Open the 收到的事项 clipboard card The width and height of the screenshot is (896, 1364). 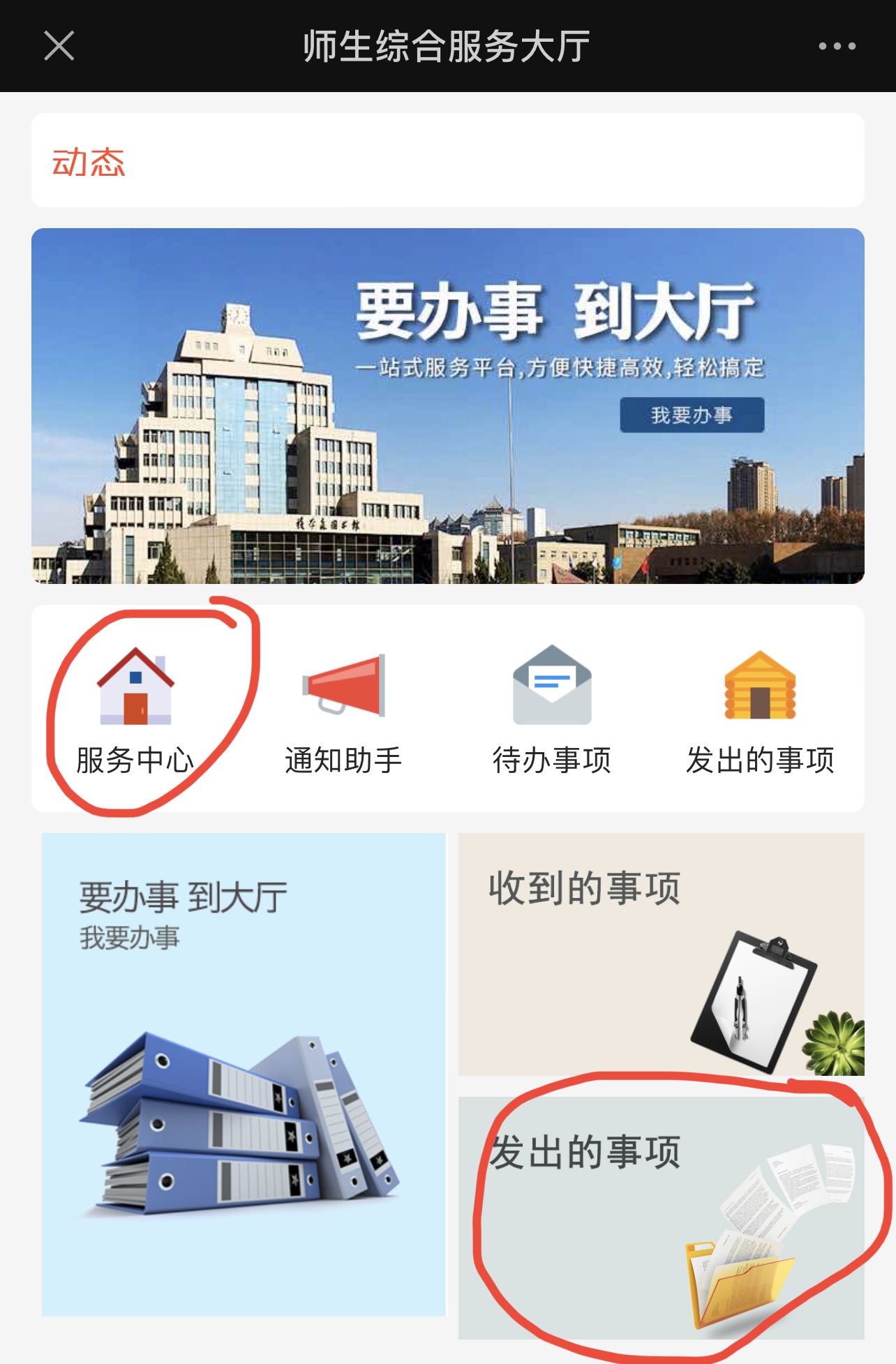[x=661, y=954]
